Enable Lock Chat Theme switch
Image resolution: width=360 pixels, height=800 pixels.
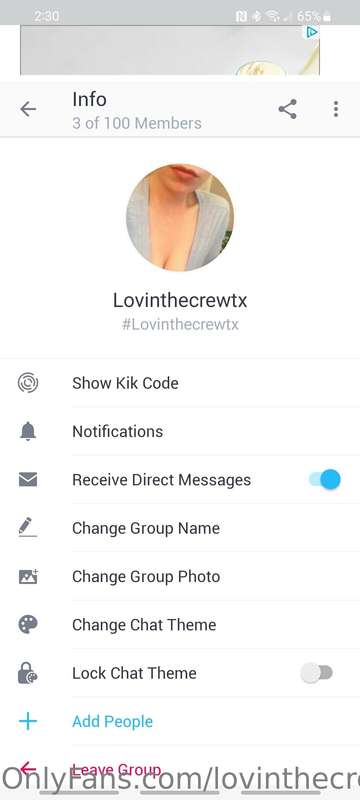(316, 673)
